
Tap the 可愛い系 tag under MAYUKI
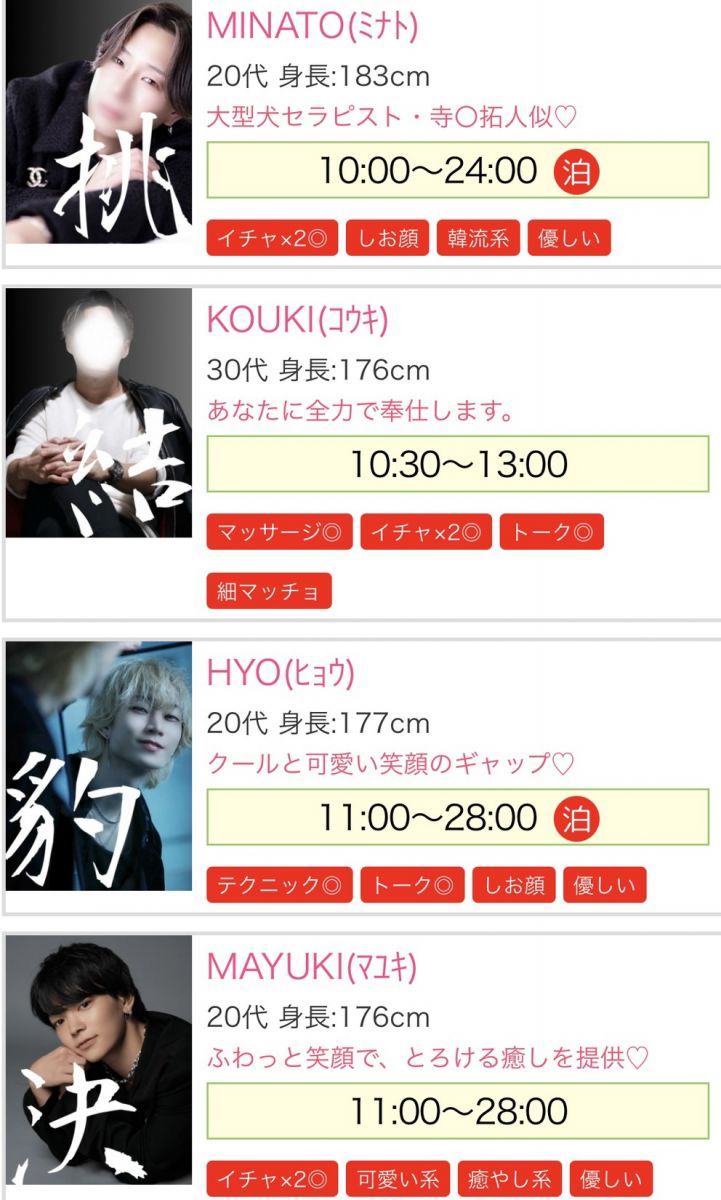(x=397, y=1178)
